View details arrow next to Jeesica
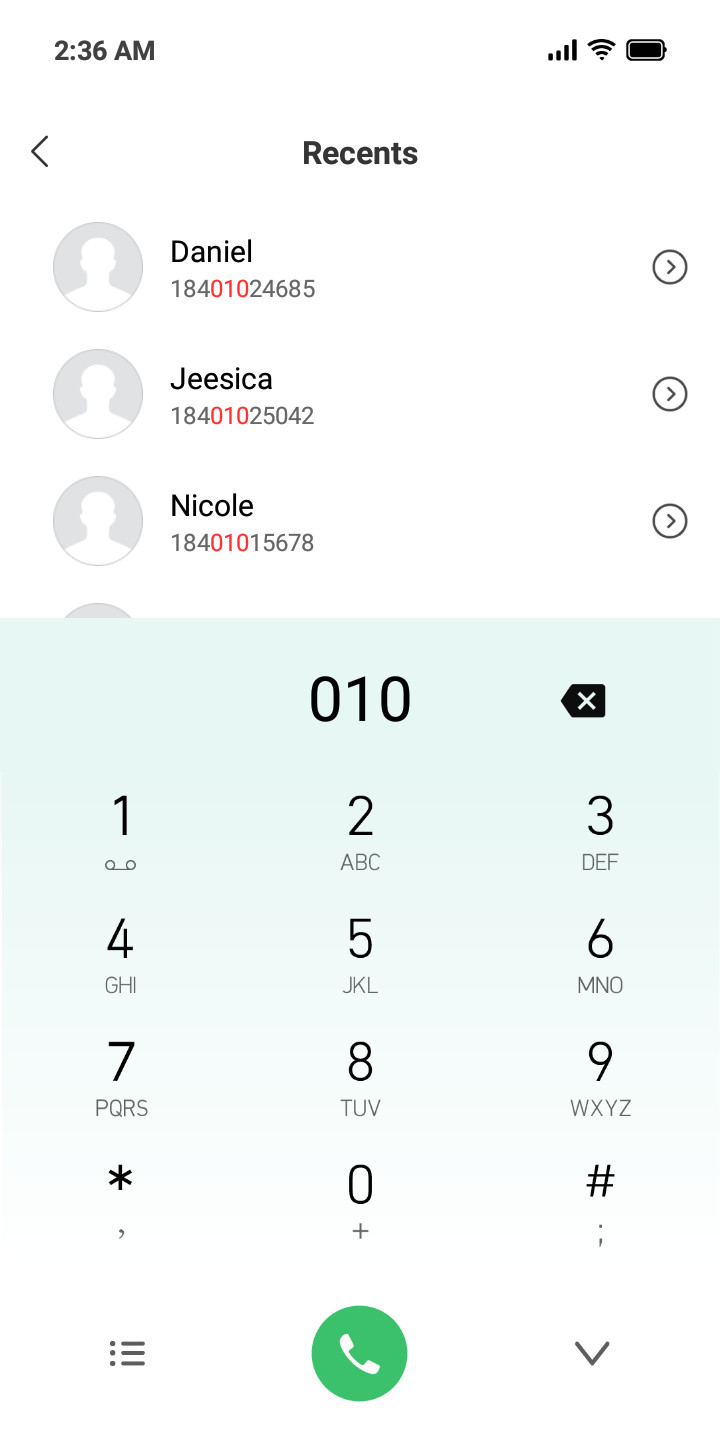Screen dimensions: 720x1440 [669, 395]
